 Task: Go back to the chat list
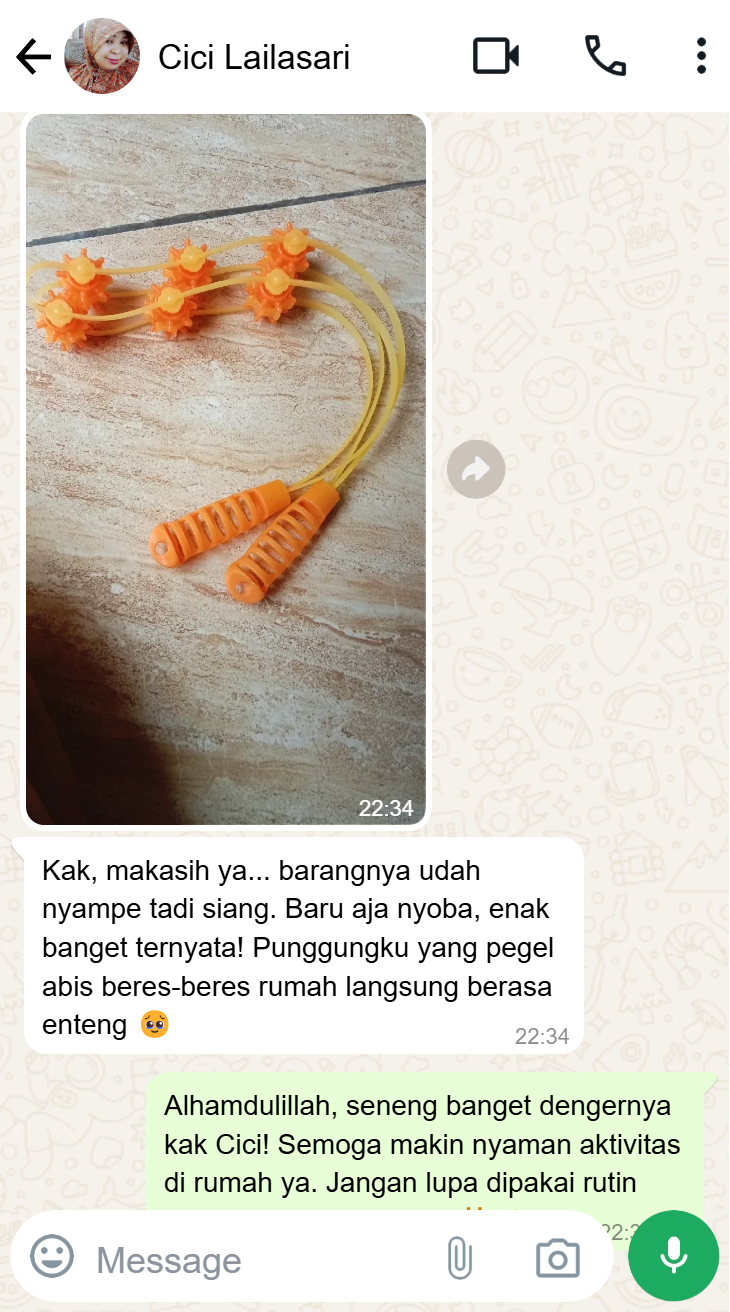click(33, 57)
